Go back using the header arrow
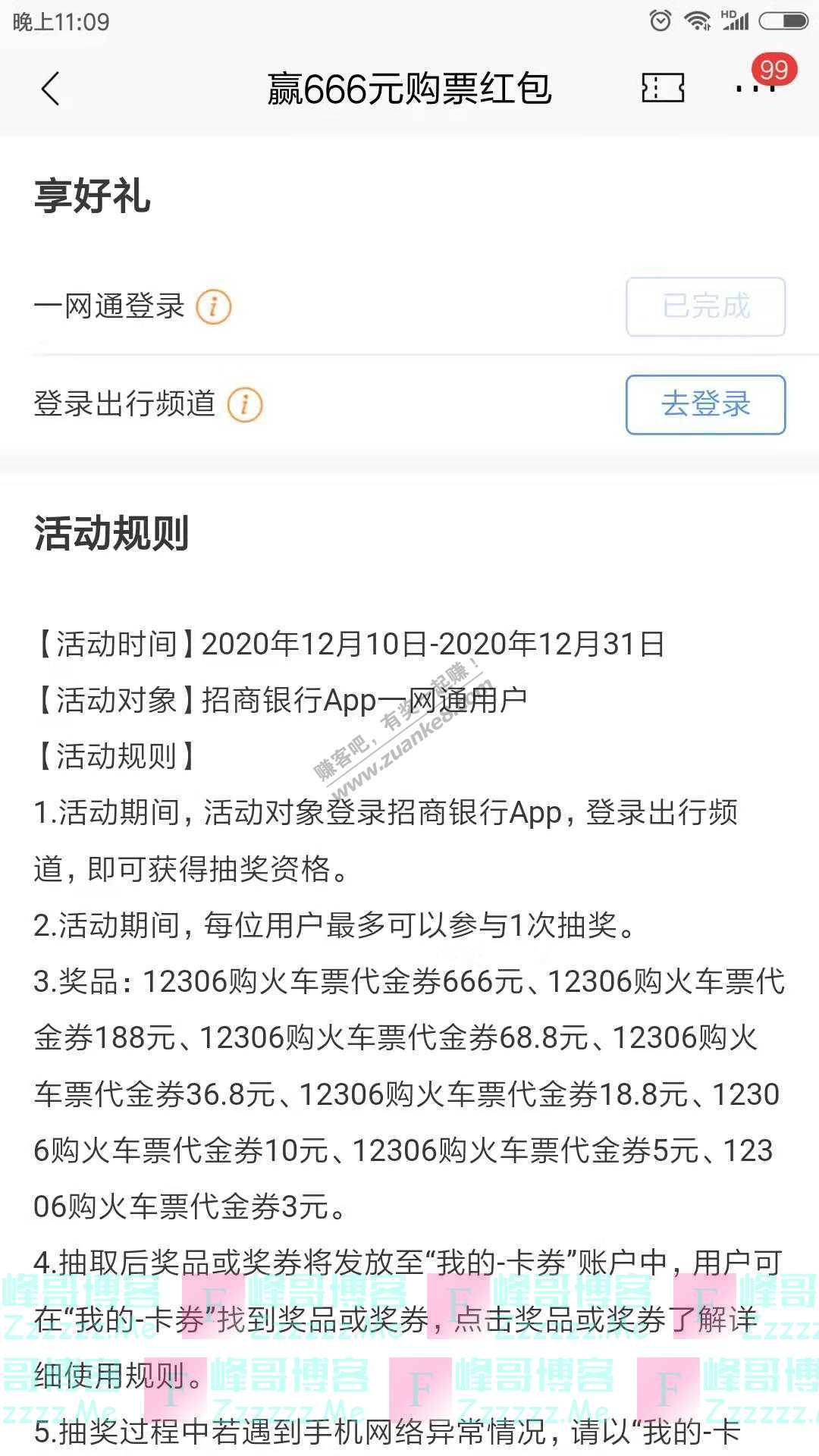Image resolution: width=819 pixels, height=1456 pixels. (50, 89)
